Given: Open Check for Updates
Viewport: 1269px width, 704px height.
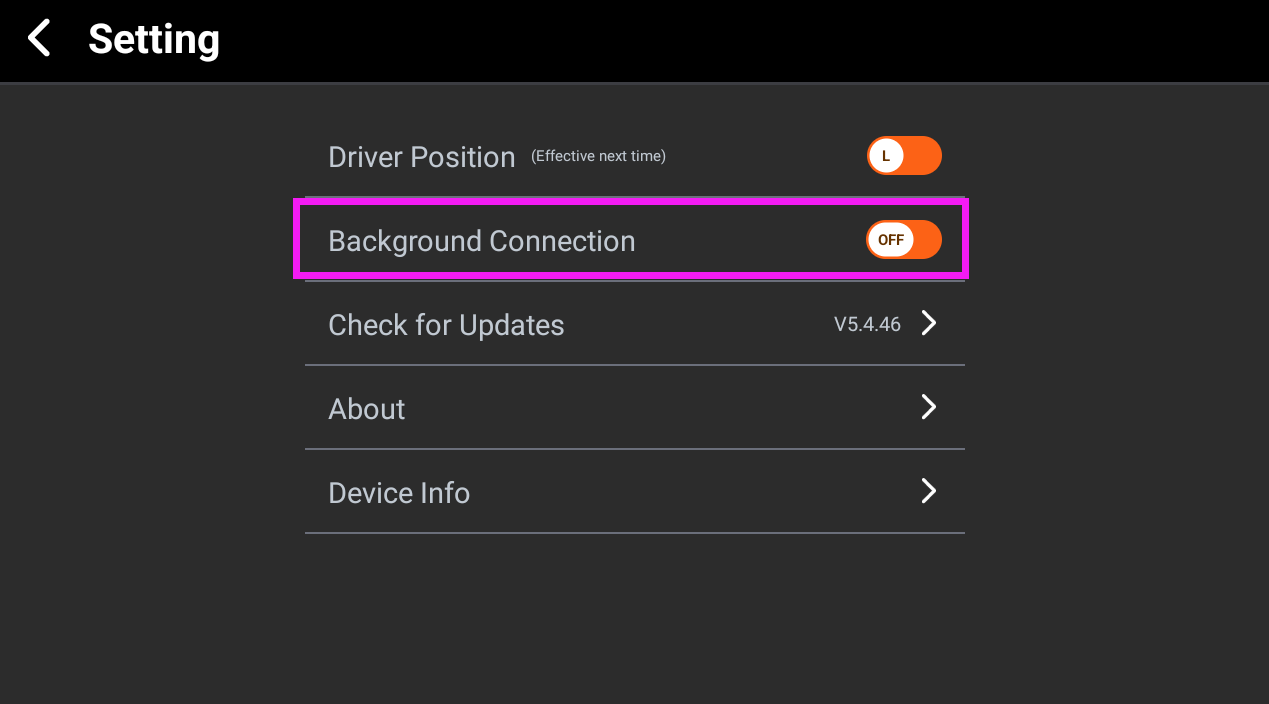Looking at the screenshot, I should pyautogui.click(x=634, y=325).
